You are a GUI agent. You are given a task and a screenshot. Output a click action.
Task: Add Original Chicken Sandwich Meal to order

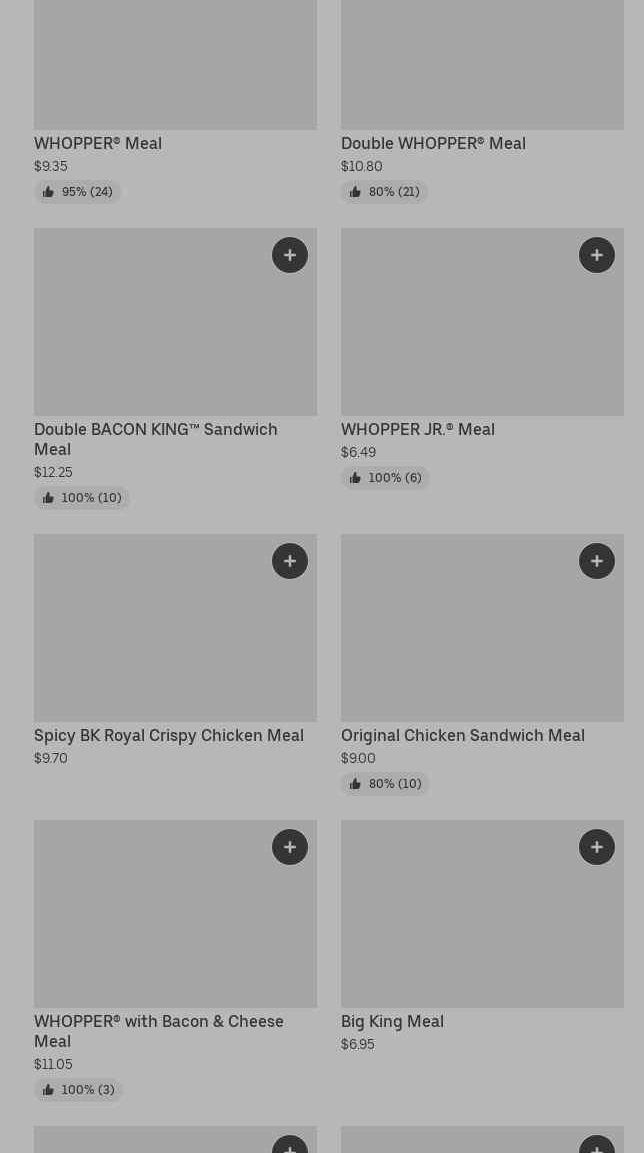[x=597, y=561]
